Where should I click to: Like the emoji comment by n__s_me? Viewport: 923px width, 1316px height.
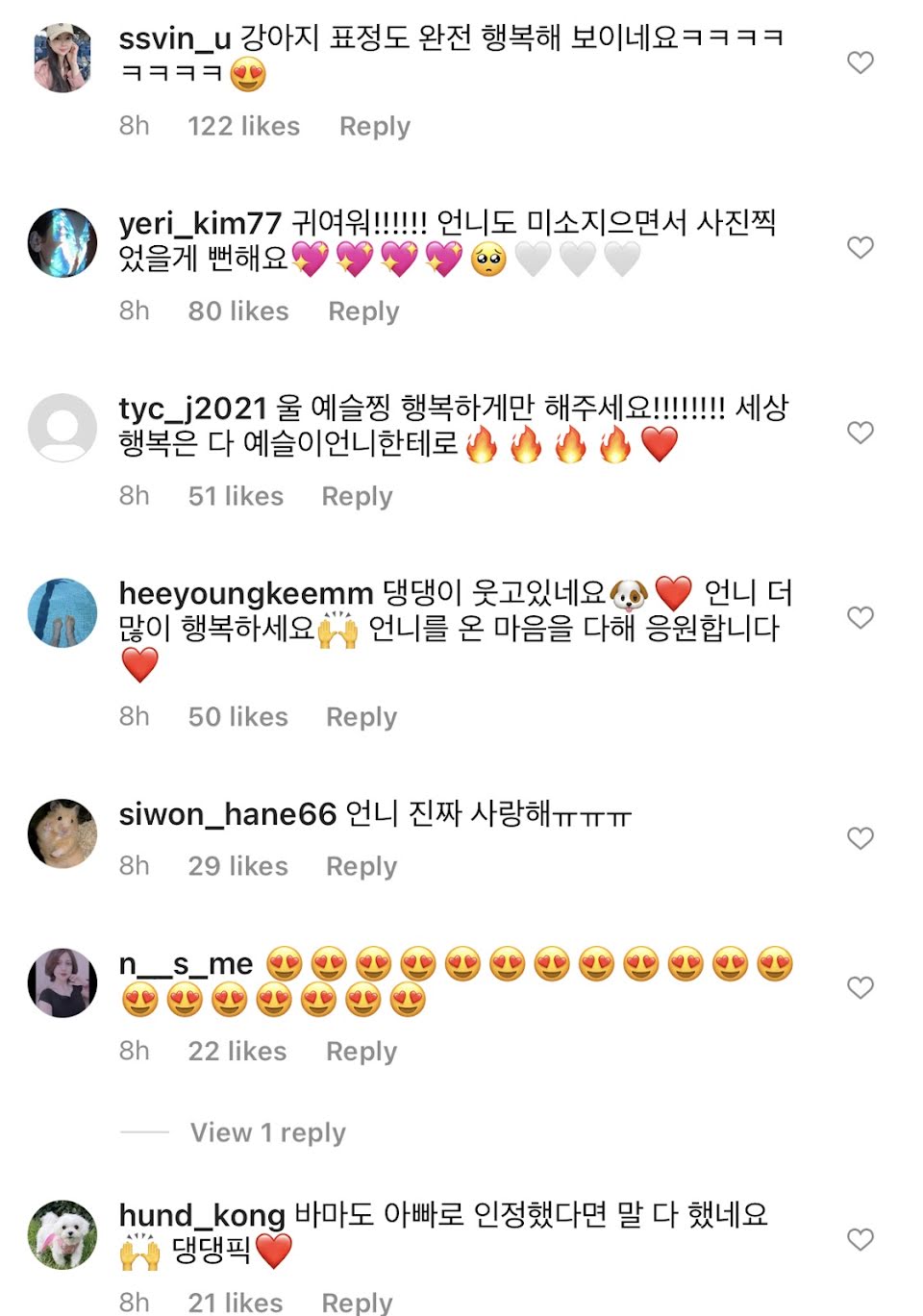point(860,987)
